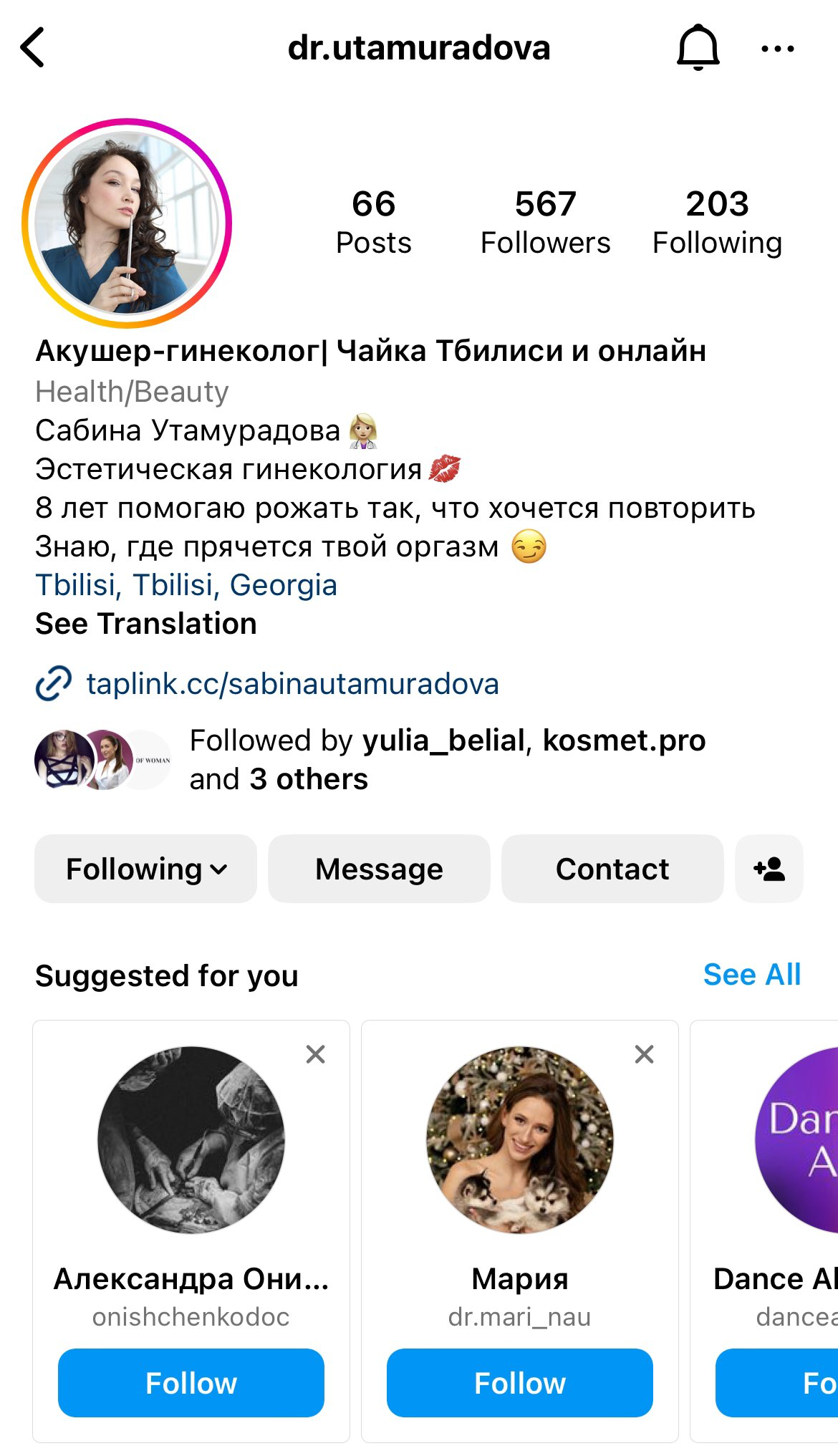View mutual followers yulia_belial and kosmet.pro
This screenshot has height=1456, width=838.
point(447,759)
